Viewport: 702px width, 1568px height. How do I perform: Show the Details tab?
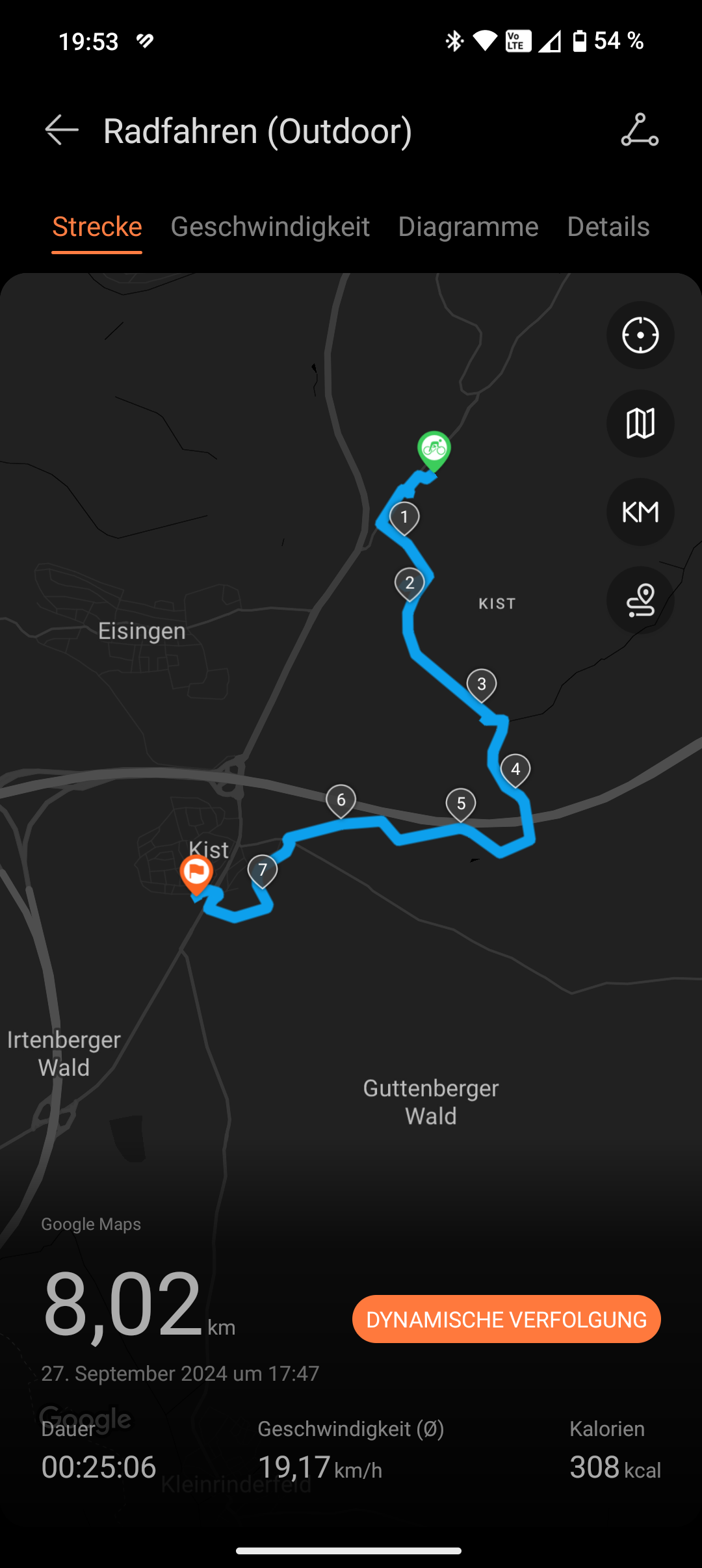[x=608, y=227]
